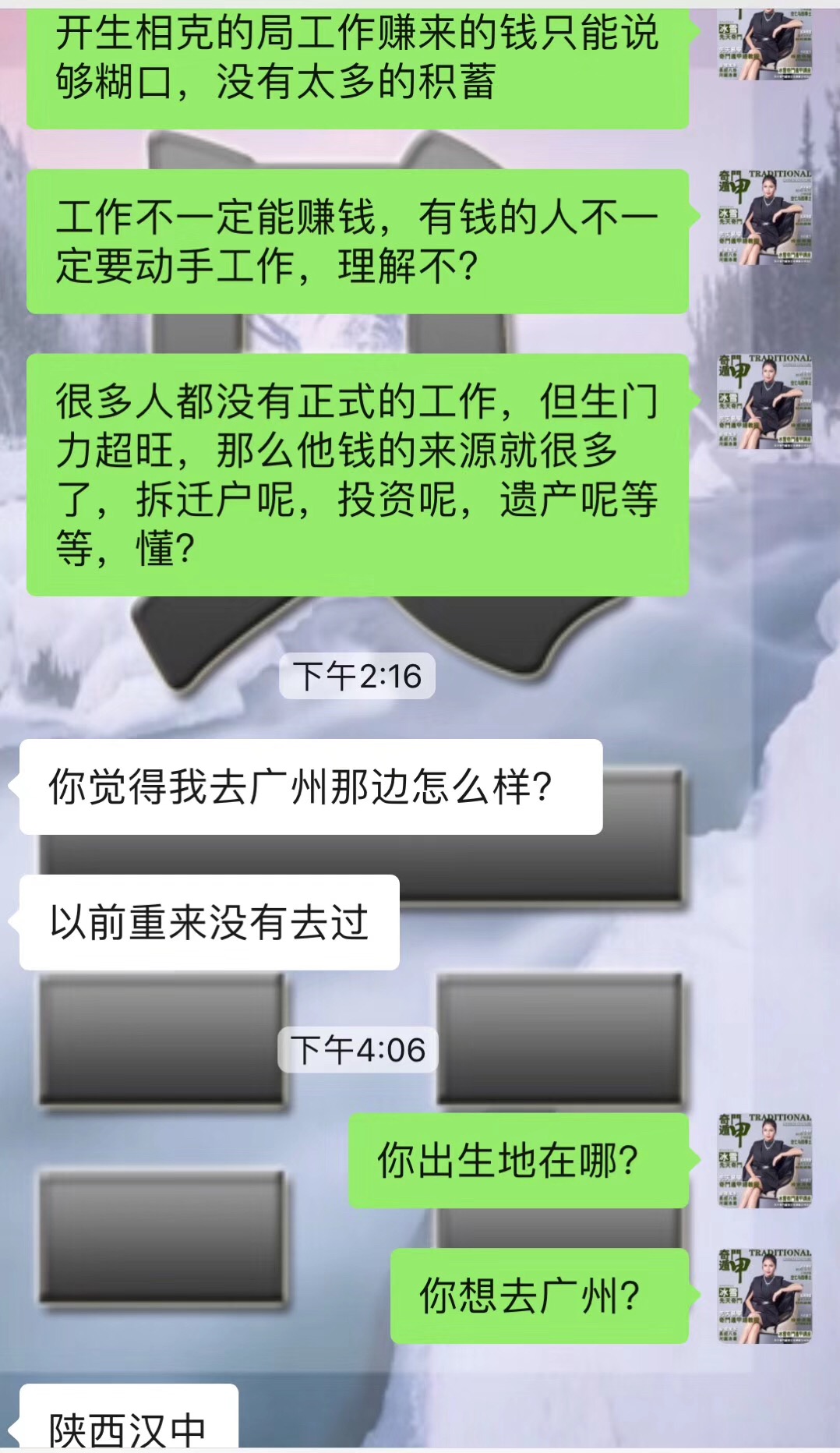Open sender's avatar beside "工作不一定能赚钱" message
Image resolution: width=840 pixels, height=1453 pixels.
pos(764,217)
